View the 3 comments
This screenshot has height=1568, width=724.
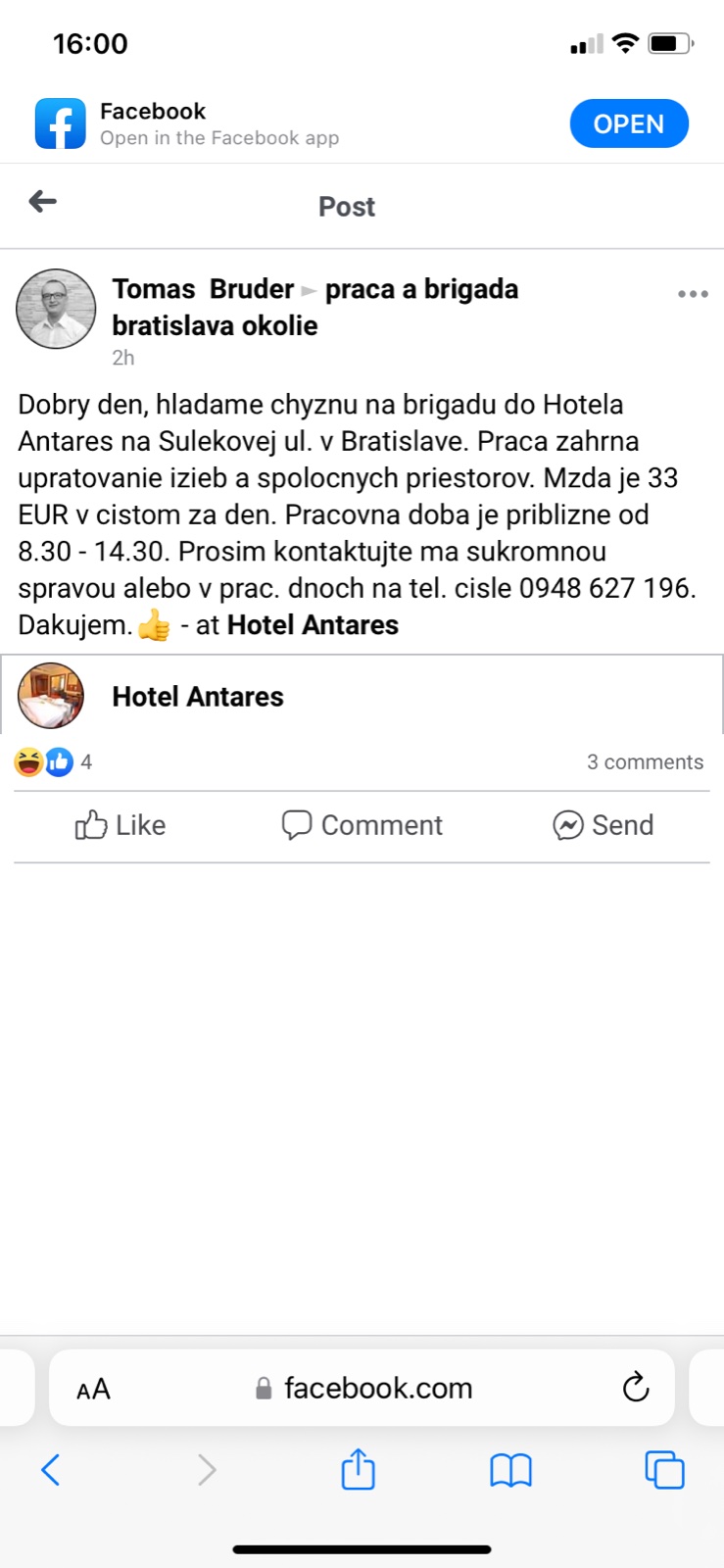[645, 762]
